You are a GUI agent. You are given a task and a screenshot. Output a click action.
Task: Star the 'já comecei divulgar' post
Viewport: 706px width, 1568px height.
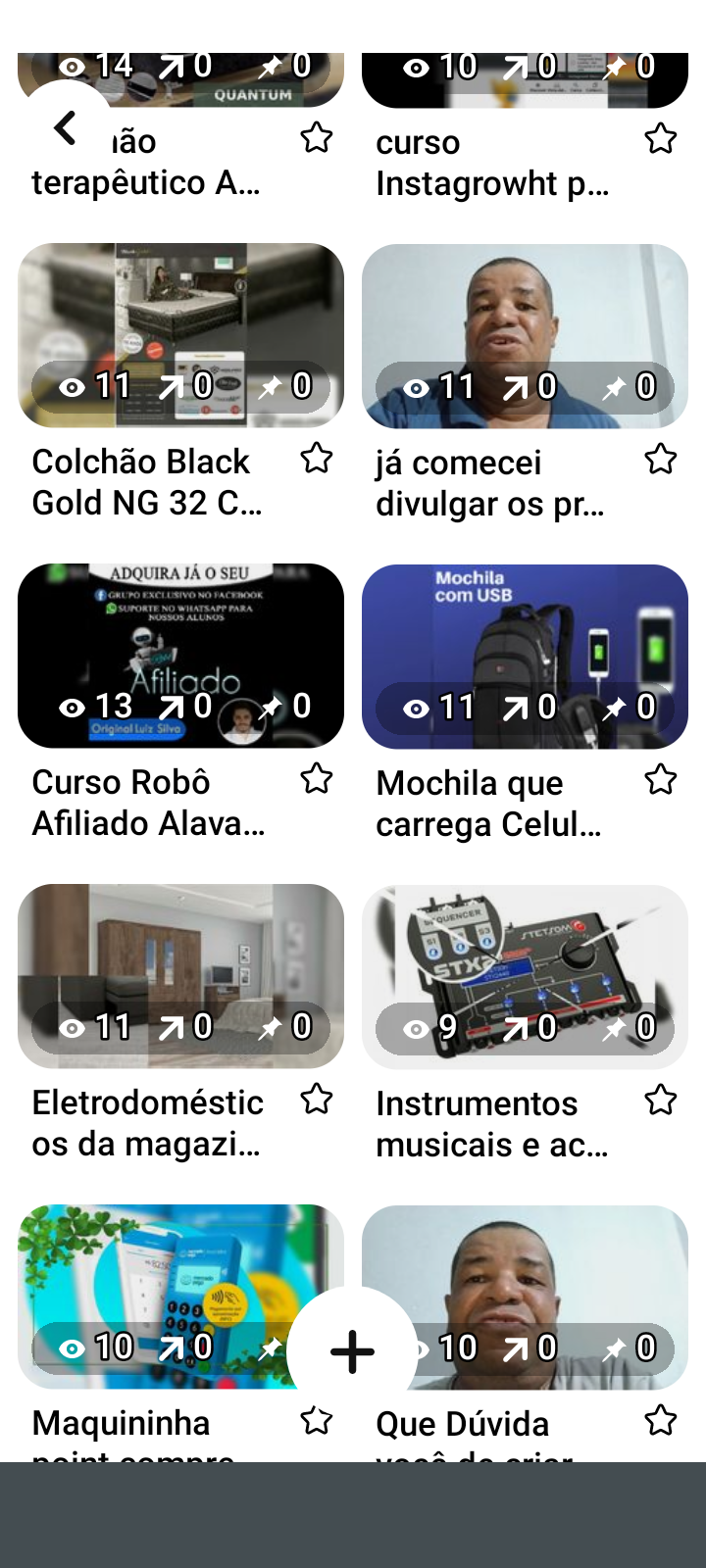click(660, 459)
